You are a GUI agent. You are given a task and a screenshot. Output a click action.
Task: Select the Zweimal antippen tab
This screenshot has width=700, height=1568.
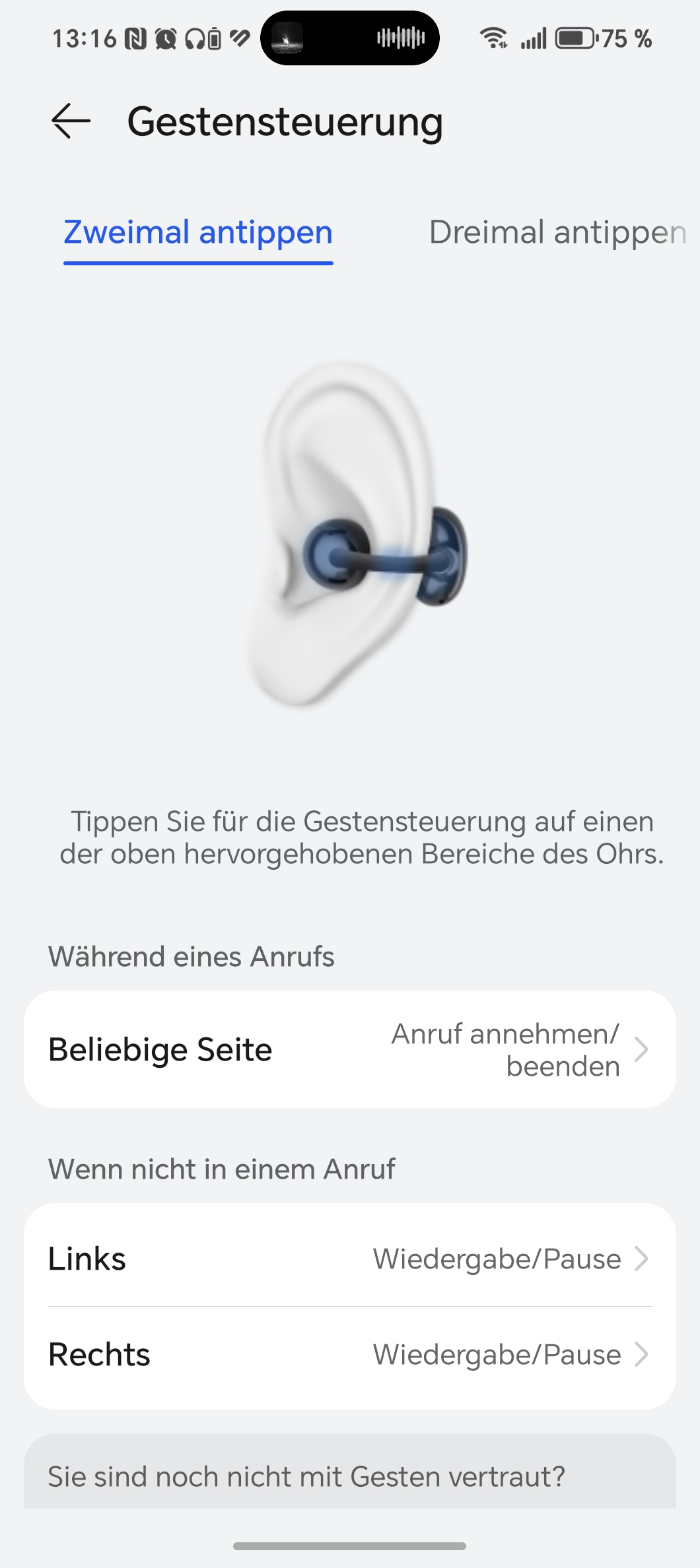[x=198, y=233]
